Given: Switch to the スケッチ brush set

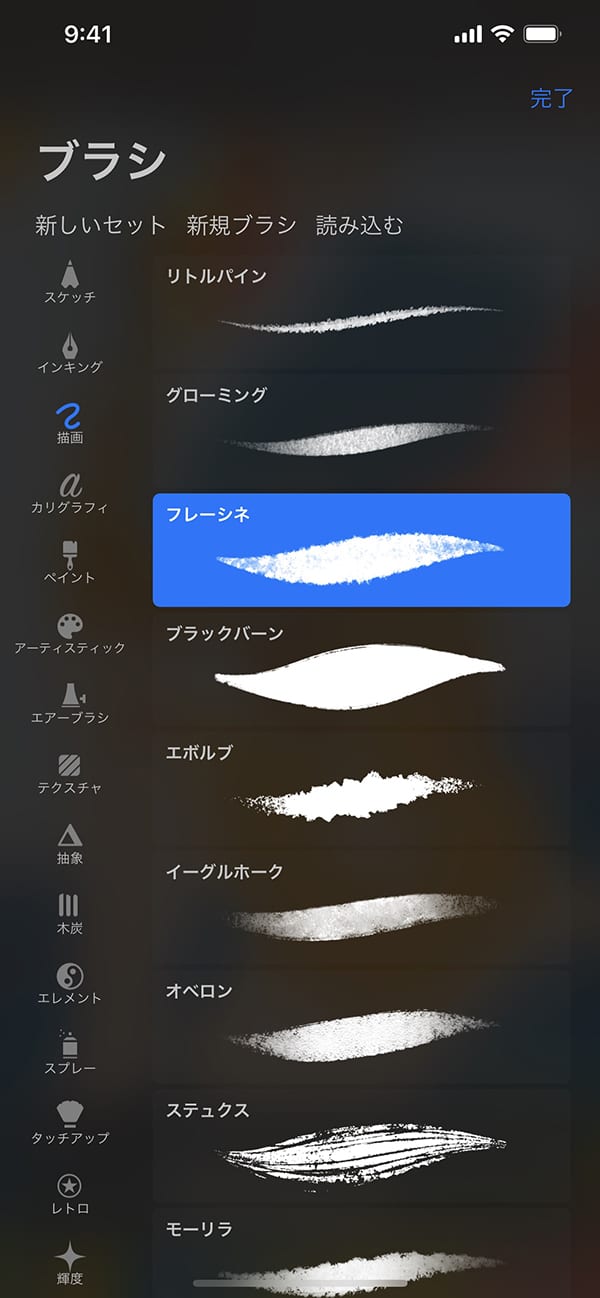Looking at the screenshot, I should coord(70,282).
